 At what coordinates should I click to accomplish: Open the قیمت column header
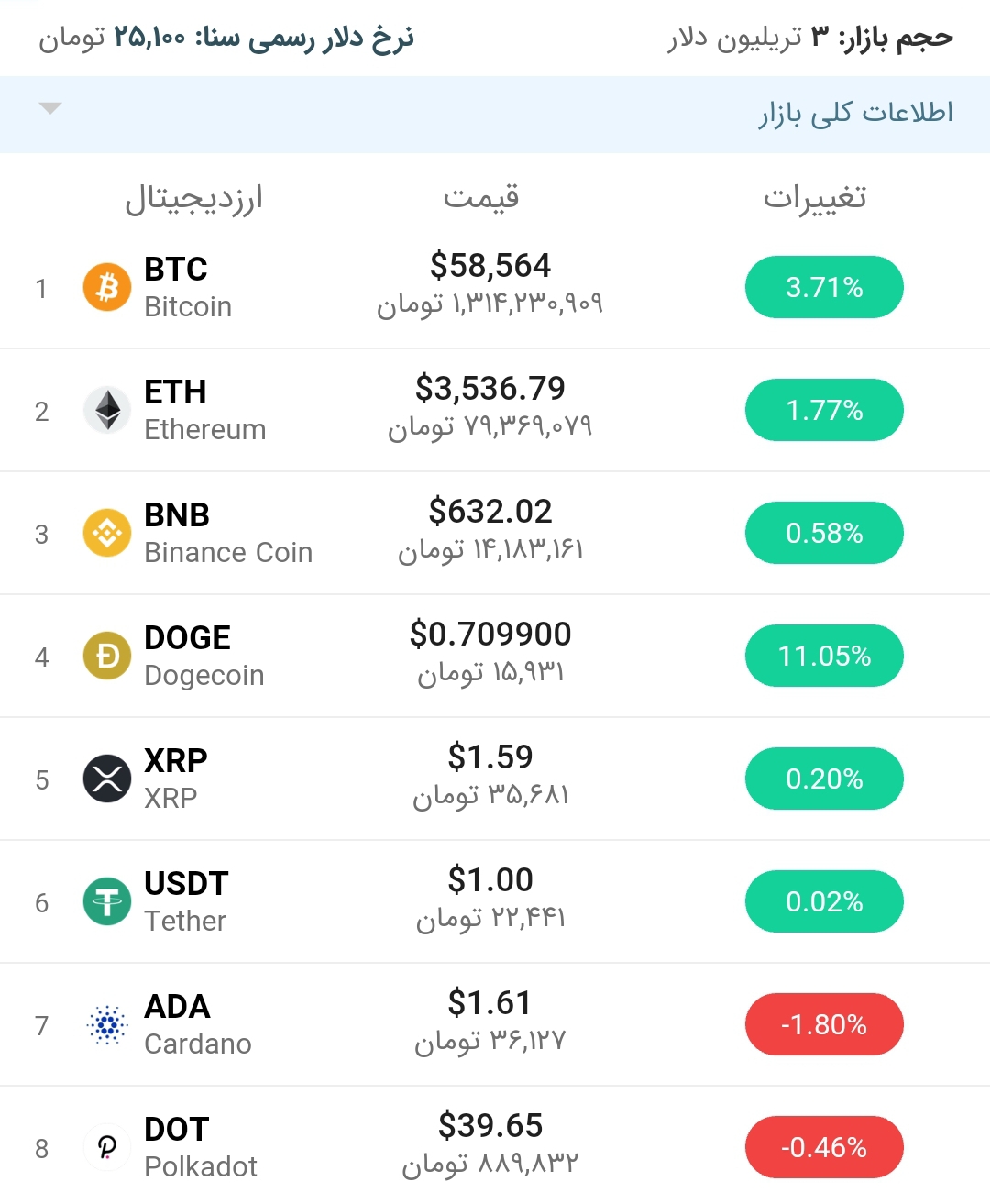483,196
